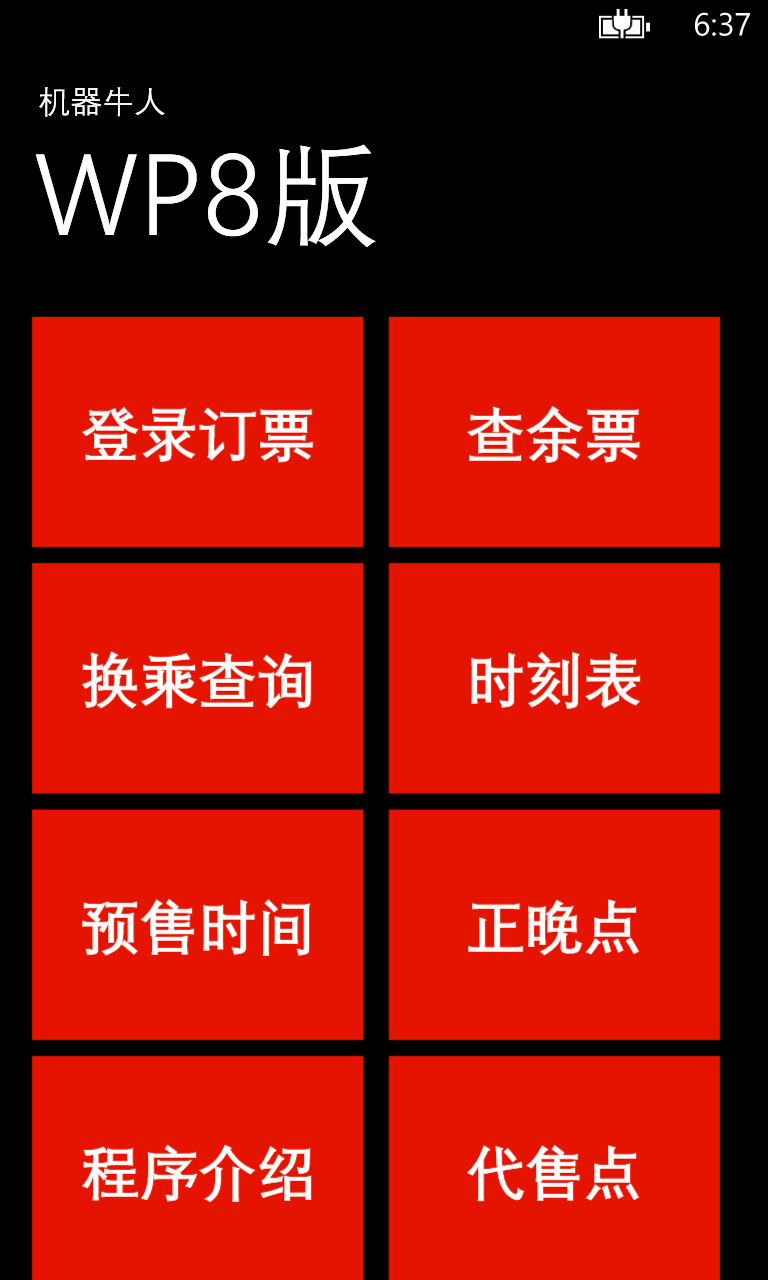View the 时刻表 timetable

pyautogui.click(x=554, y=678)
